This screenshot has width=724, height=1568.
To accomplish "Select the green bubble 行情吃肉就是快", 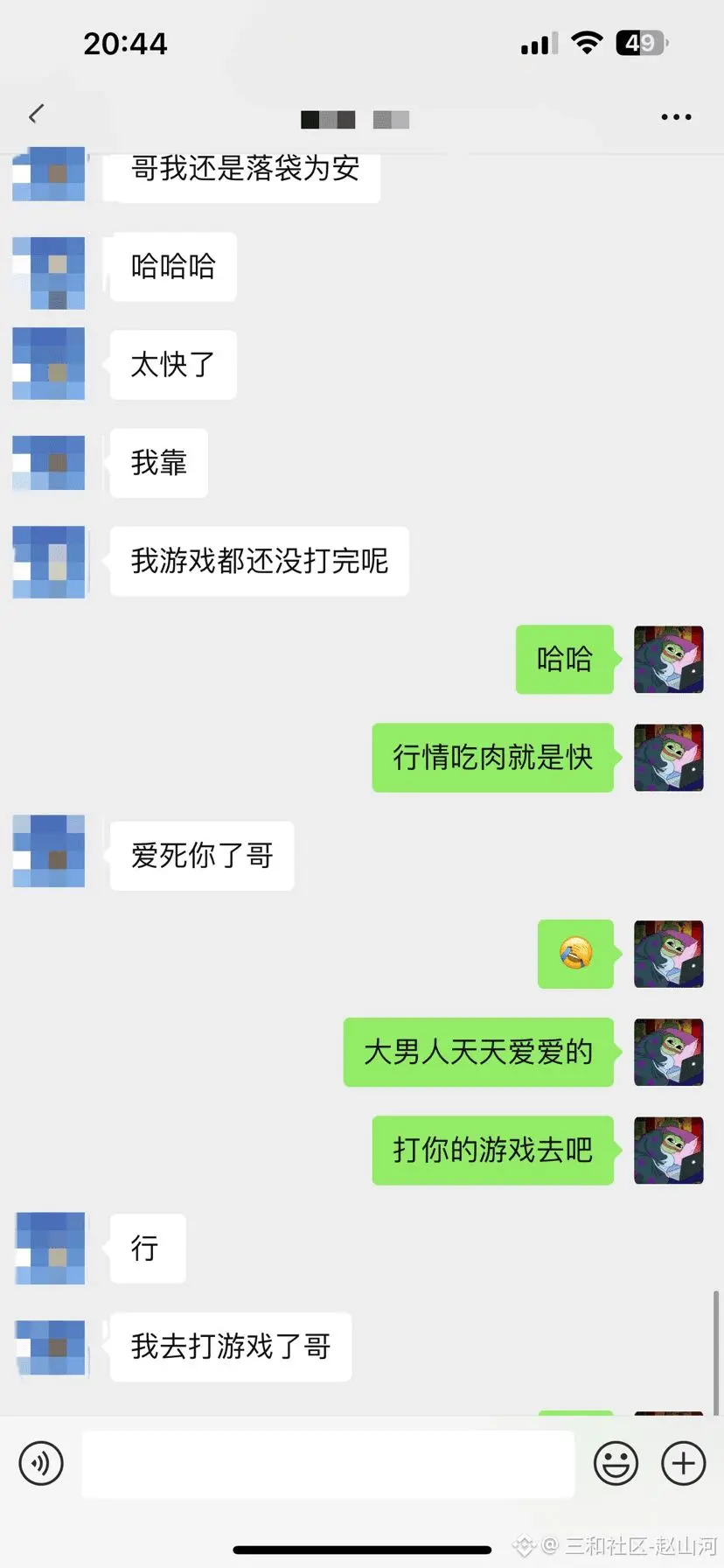I will pyautogui.click(x=492, y=758).
